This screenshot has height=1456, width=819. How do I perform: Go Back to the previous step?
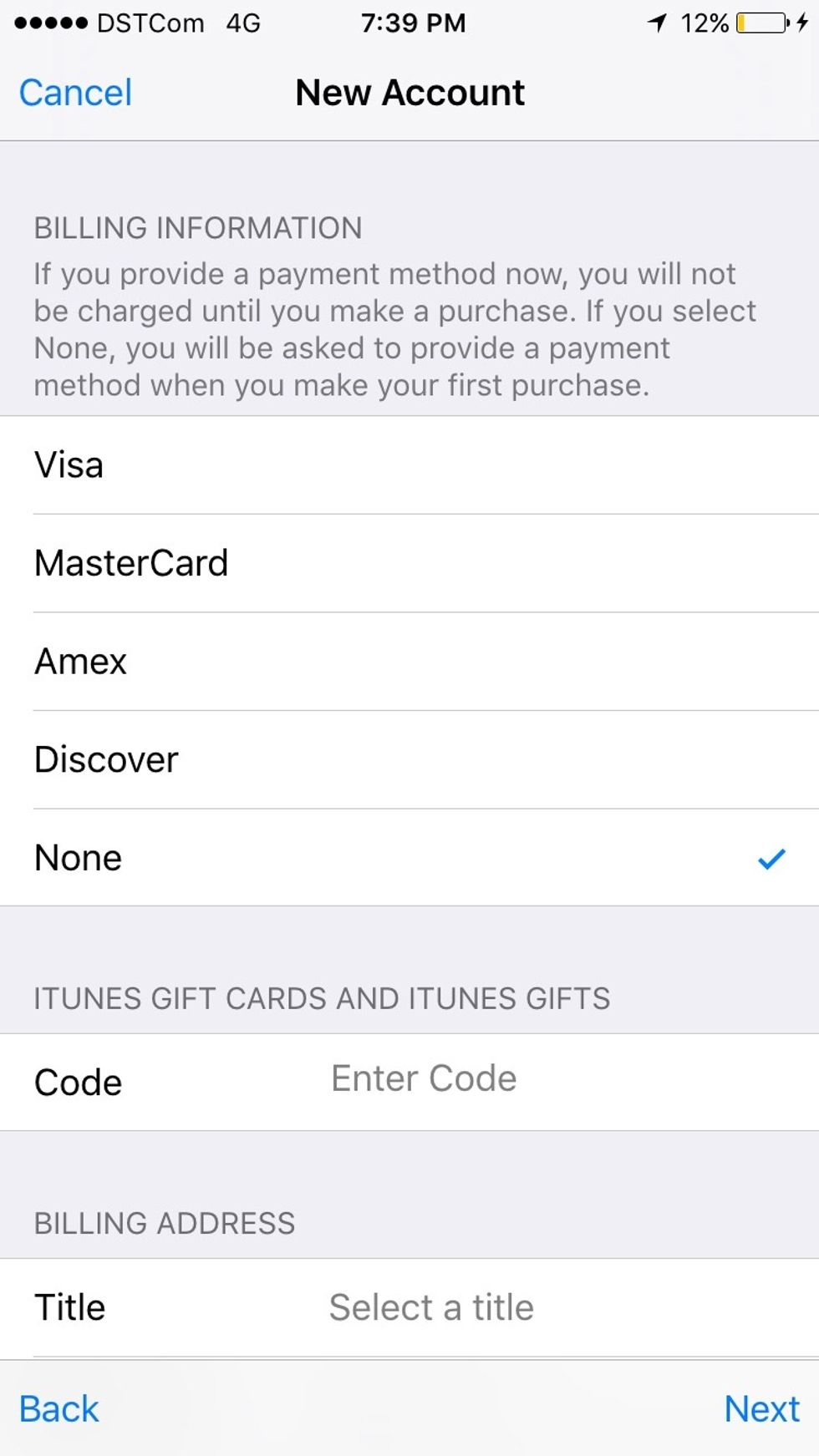click(x=58, y=1409)
